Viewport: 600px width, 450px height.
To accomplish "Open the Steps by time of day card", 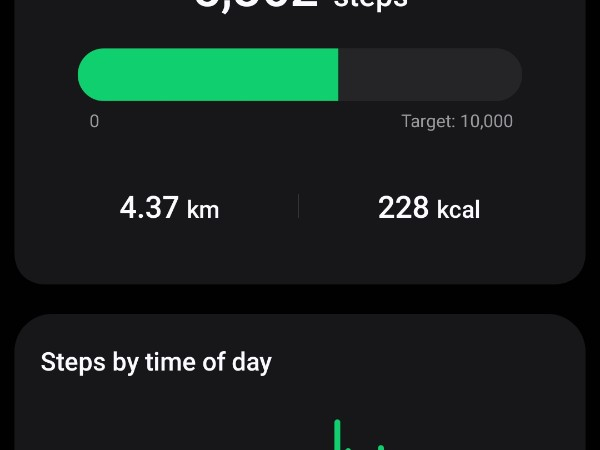I will (156, 362).
